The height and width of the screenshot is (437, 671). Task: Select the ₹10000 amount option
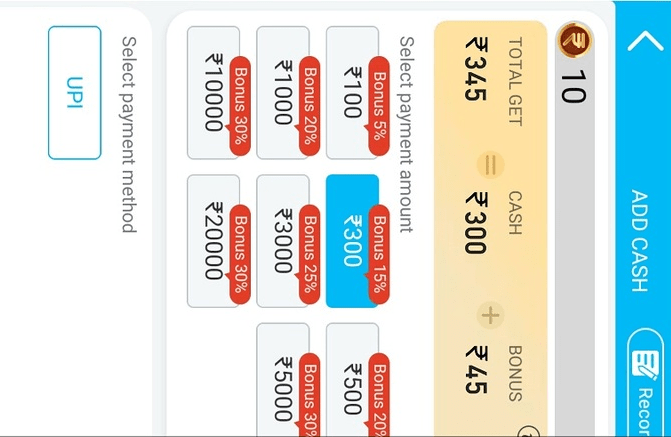[x=214, y=92]
